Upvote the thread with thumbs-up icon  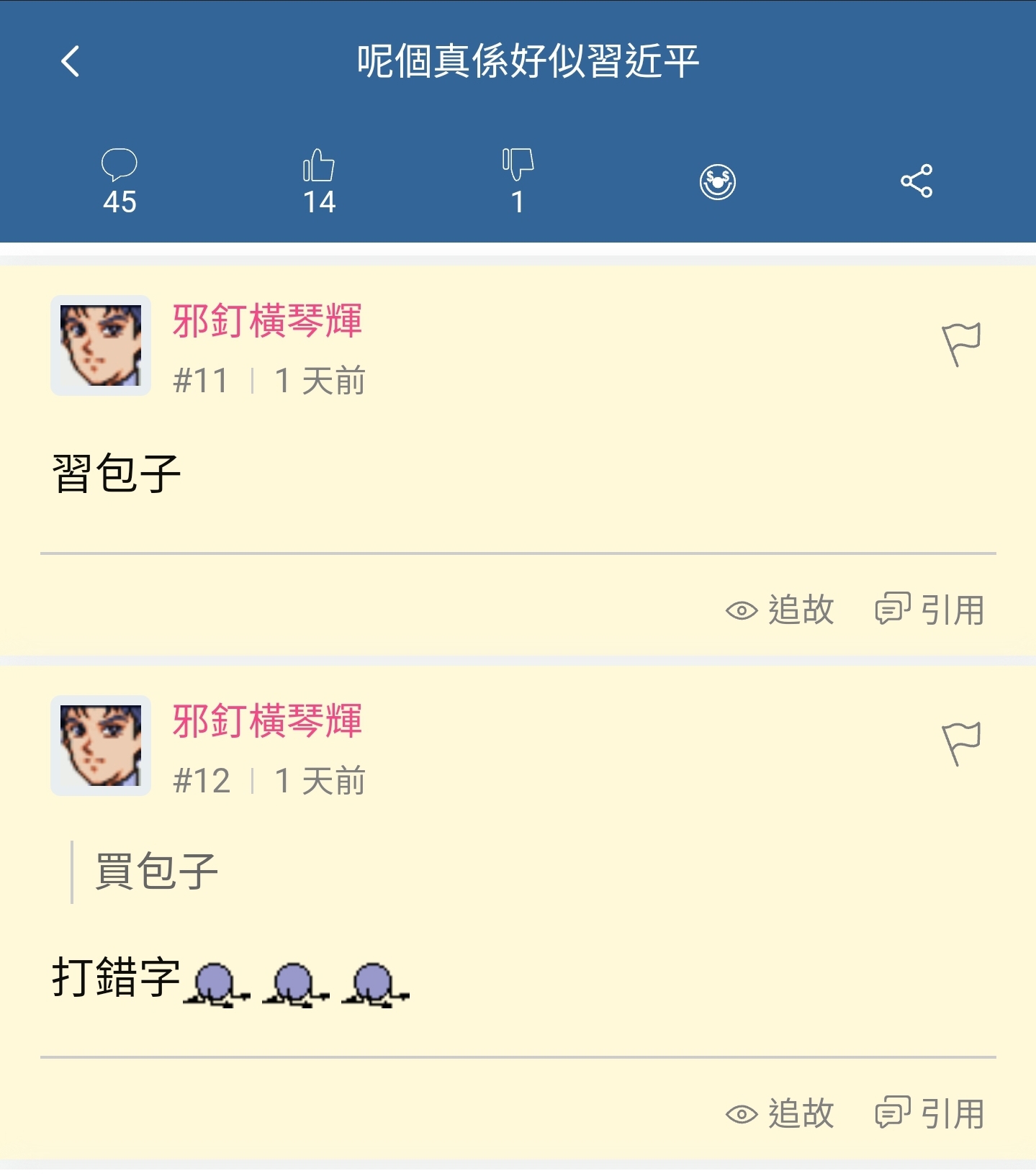click(319, 181)
